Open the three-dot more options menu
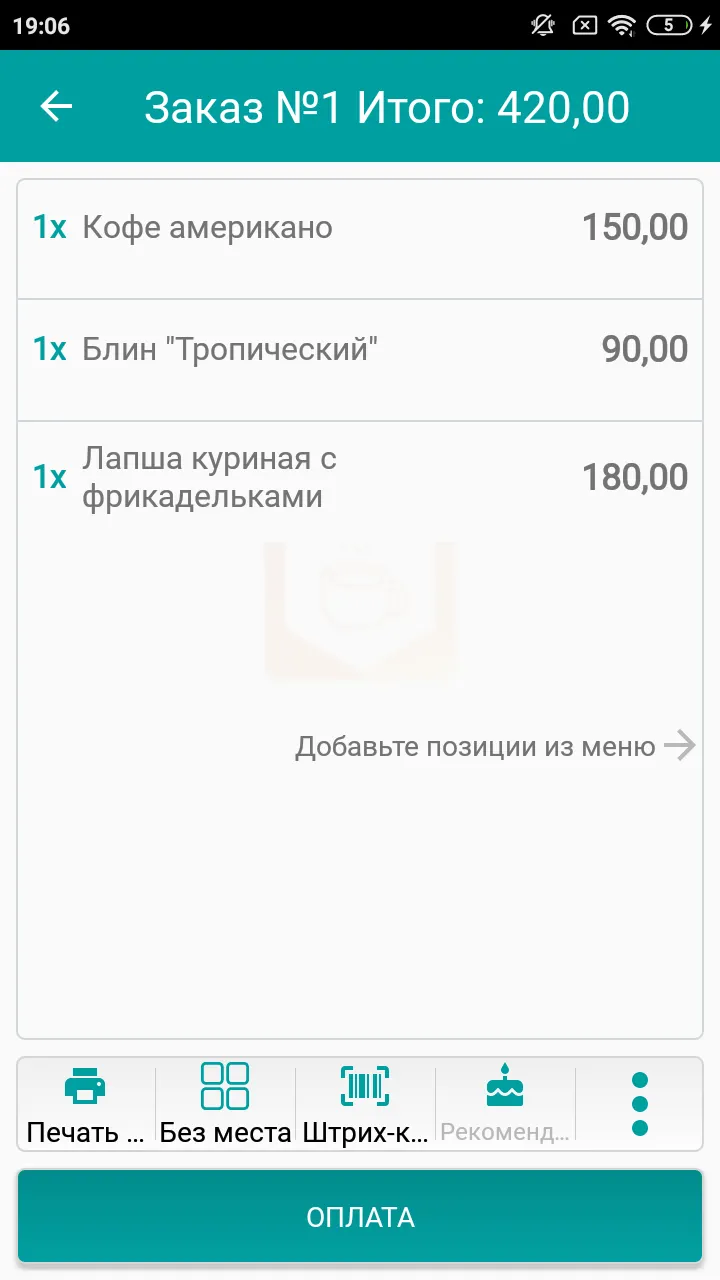The width and height of the screenshot is (720, 1280). [x=640, y=1104]
